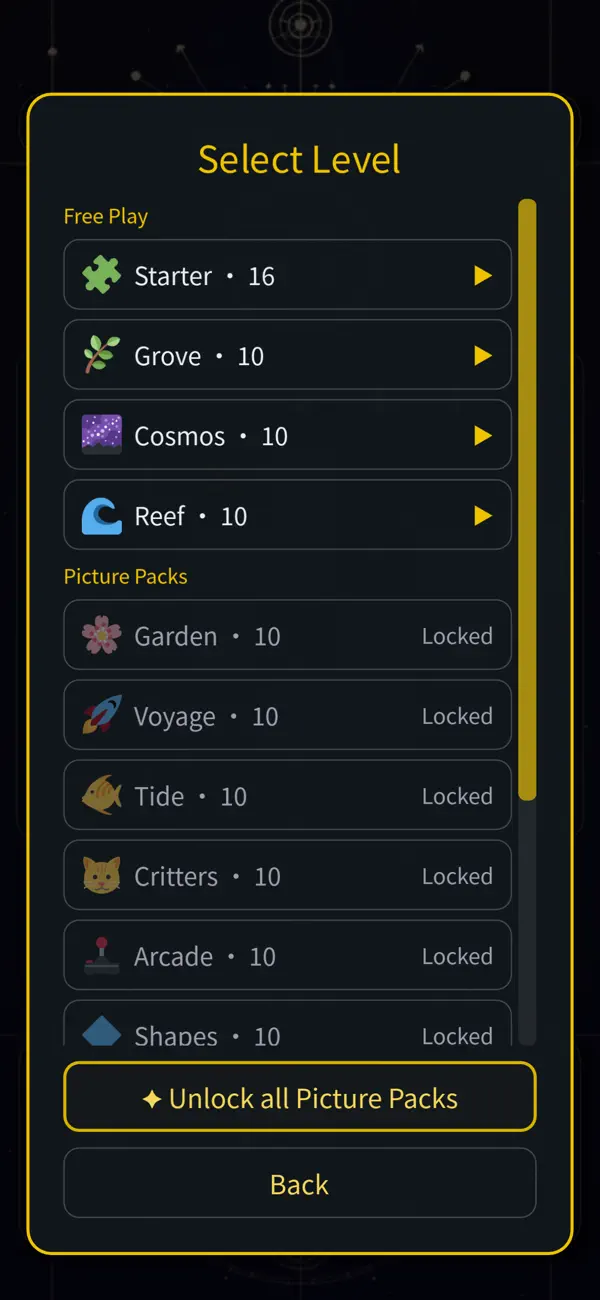Viewport: 600px width, 1300px height.
Task: Tap the locked Shapes picture pack
Action: [287, 1024]
